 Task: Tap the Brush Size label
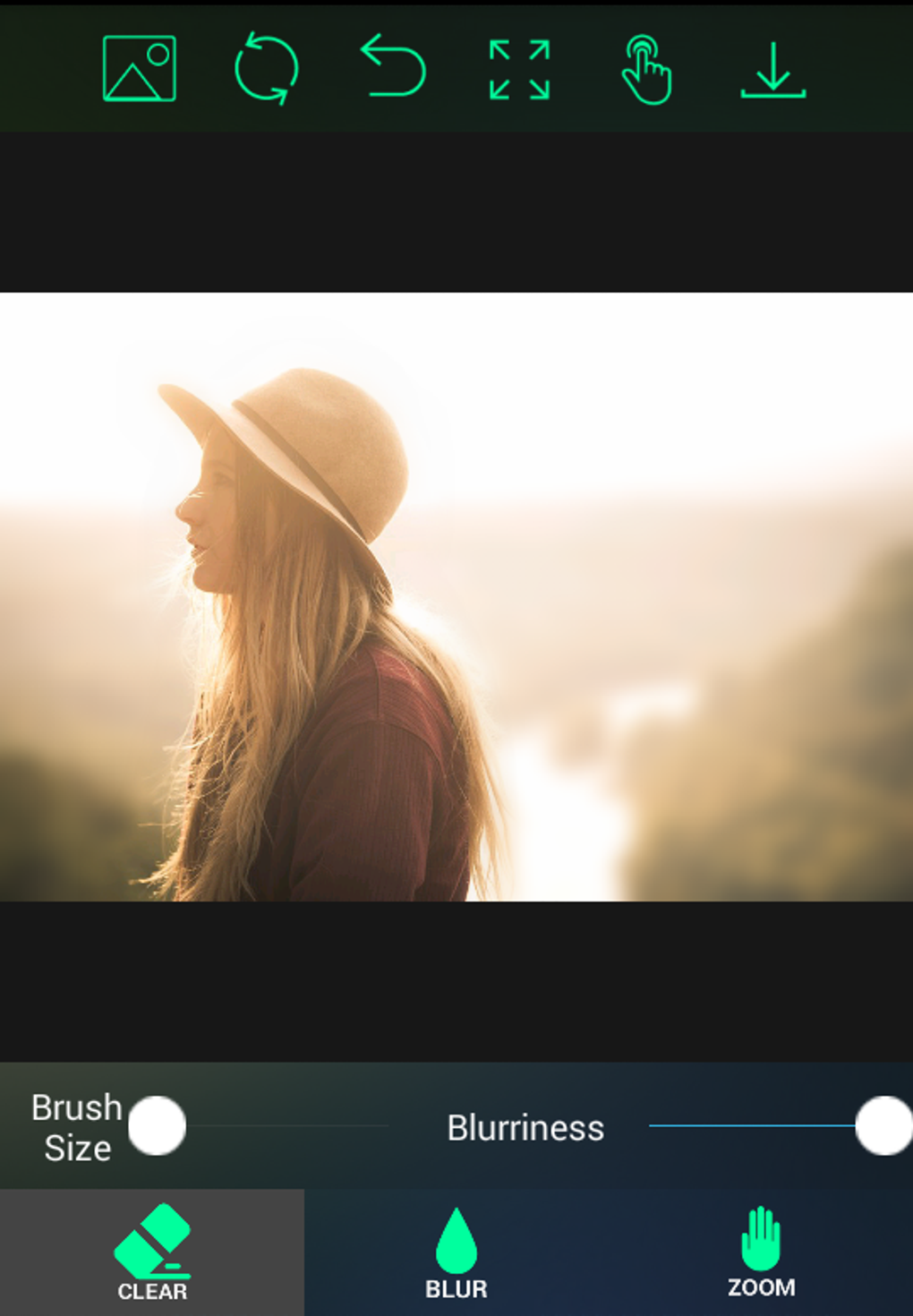[x=76, y=1126]
